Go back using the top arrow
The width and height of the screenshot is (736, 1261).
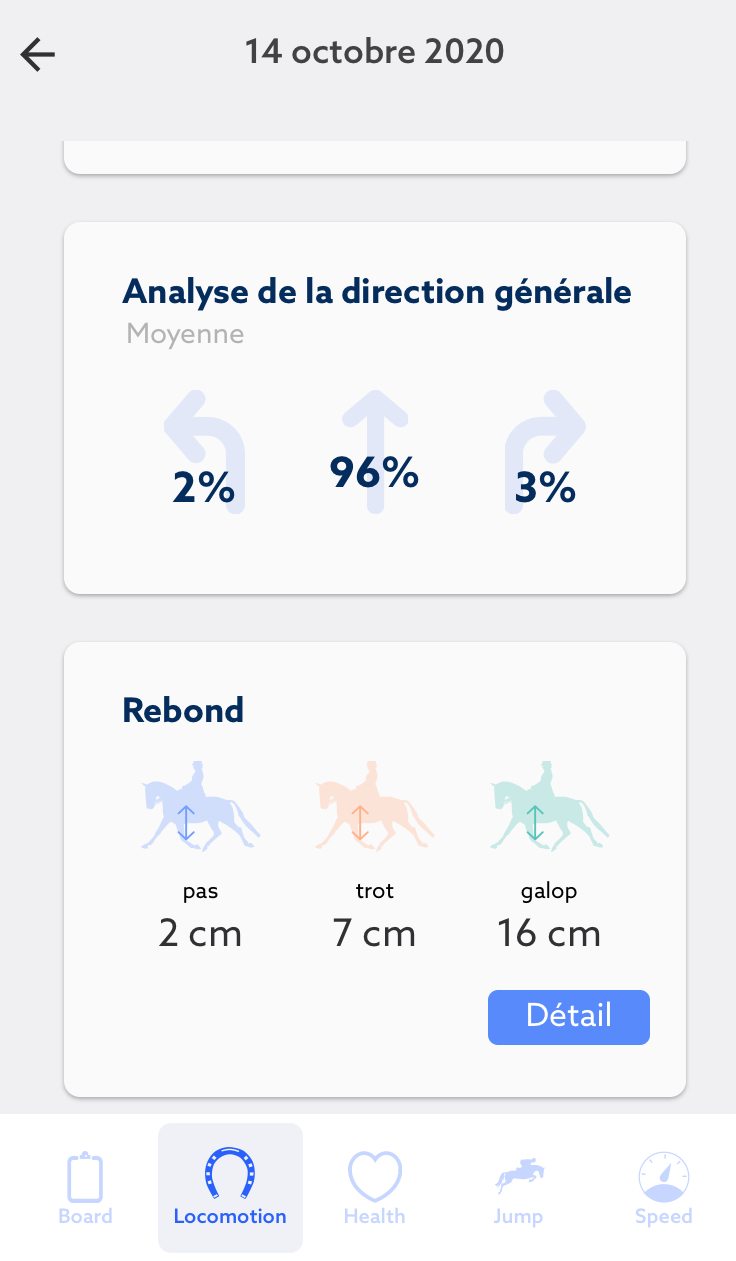[38, 55]
